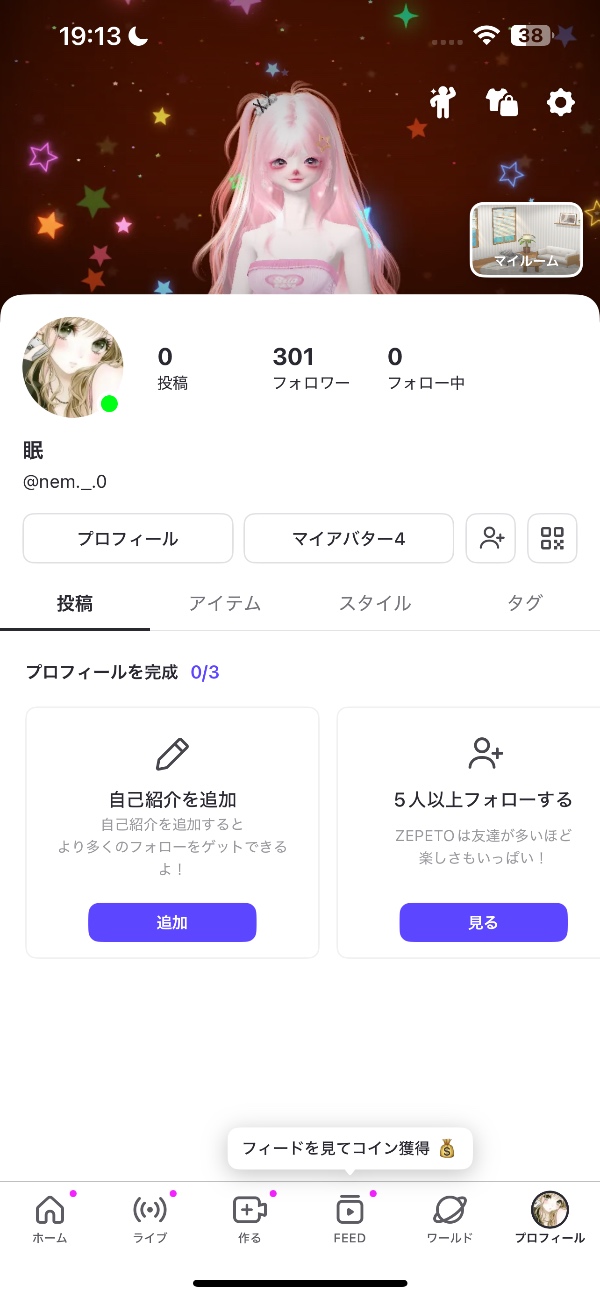The image size is (600, 1298).
Task: Tap the avatar pose icon
Action: [x=441, y=101]
